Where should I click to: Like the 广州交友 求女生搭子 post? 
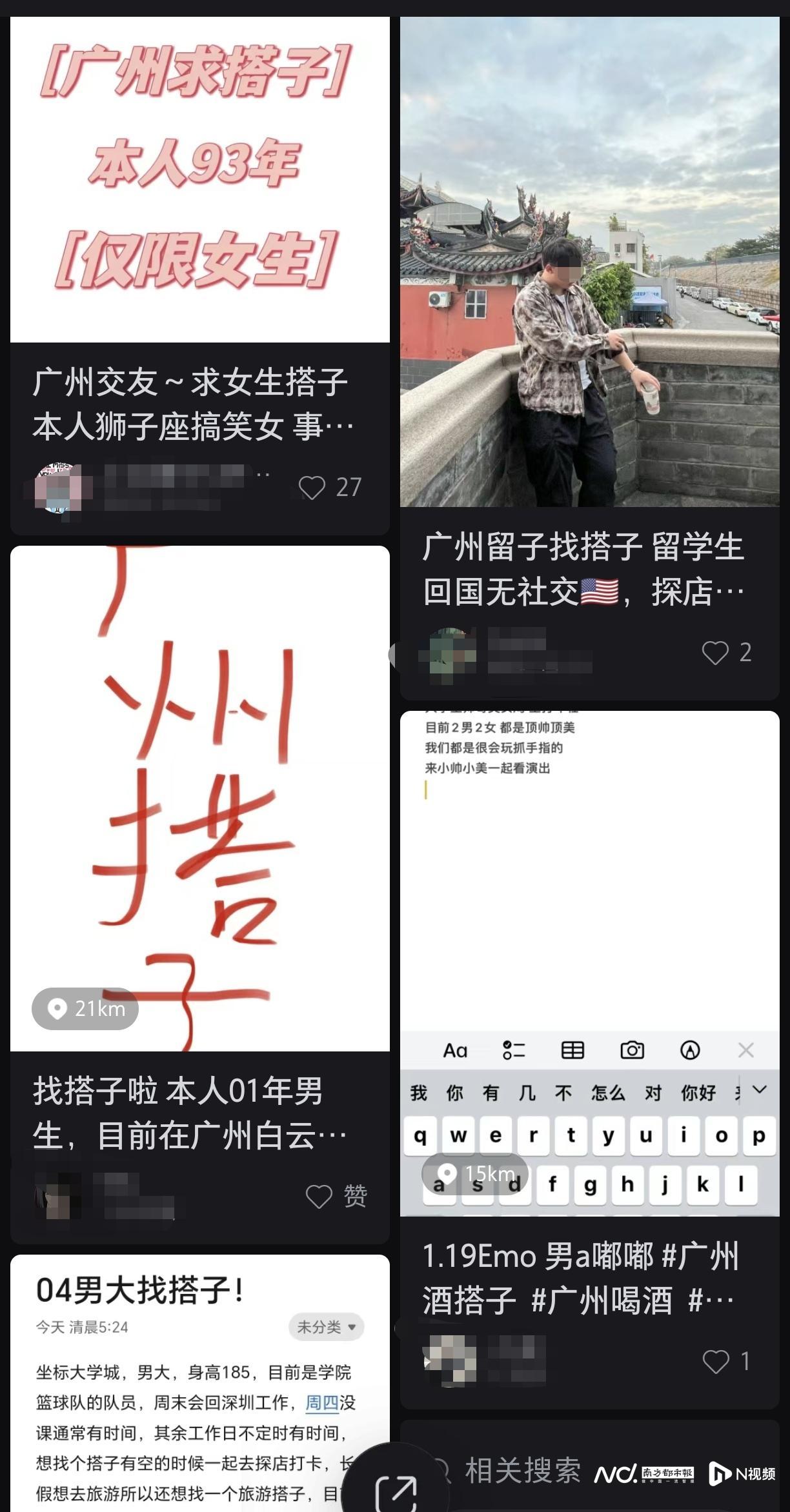312,488
